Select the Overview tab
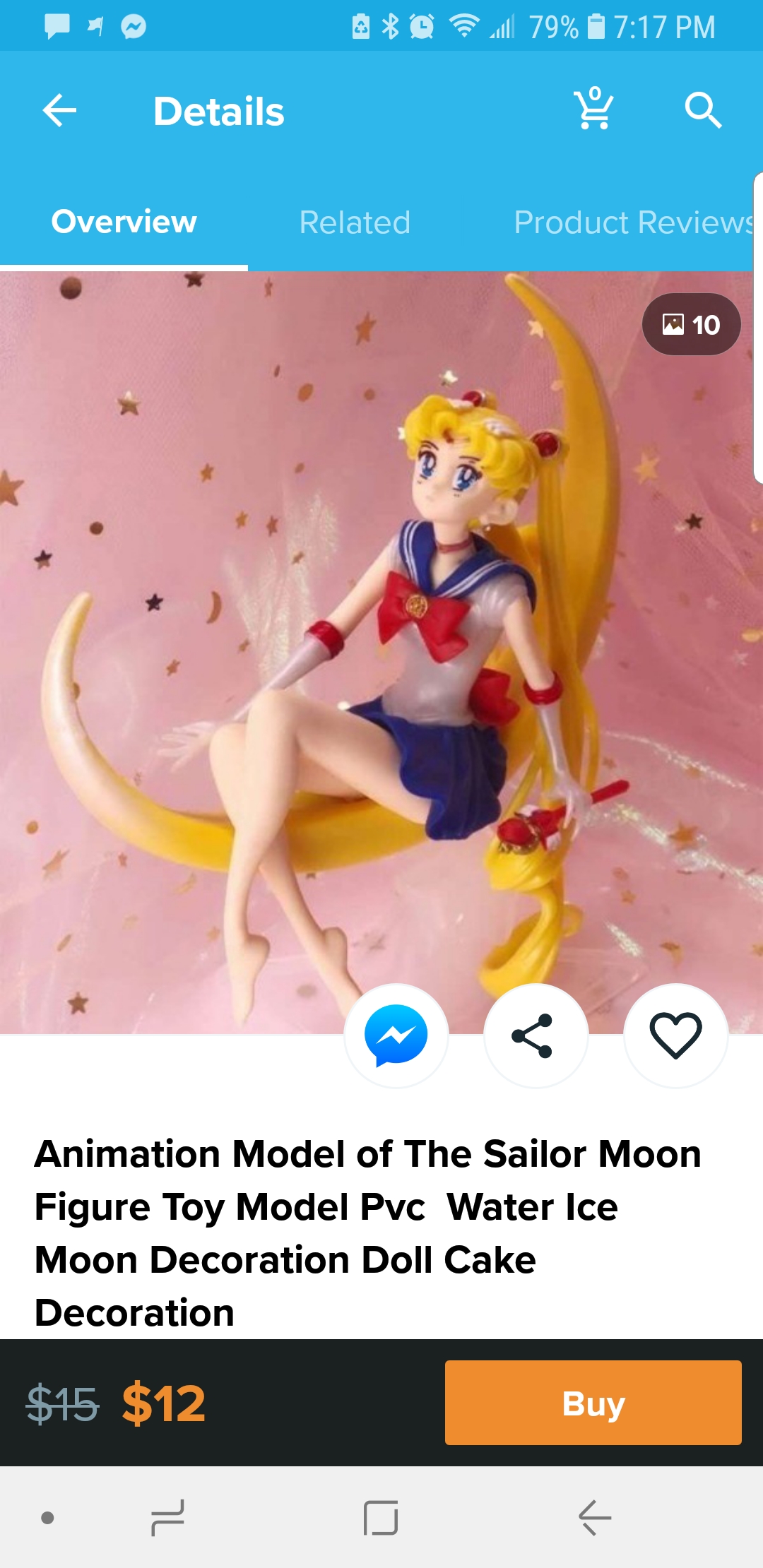Image resolution: width=763 pixels, height=1568 pixels. (x=124, y=222)
